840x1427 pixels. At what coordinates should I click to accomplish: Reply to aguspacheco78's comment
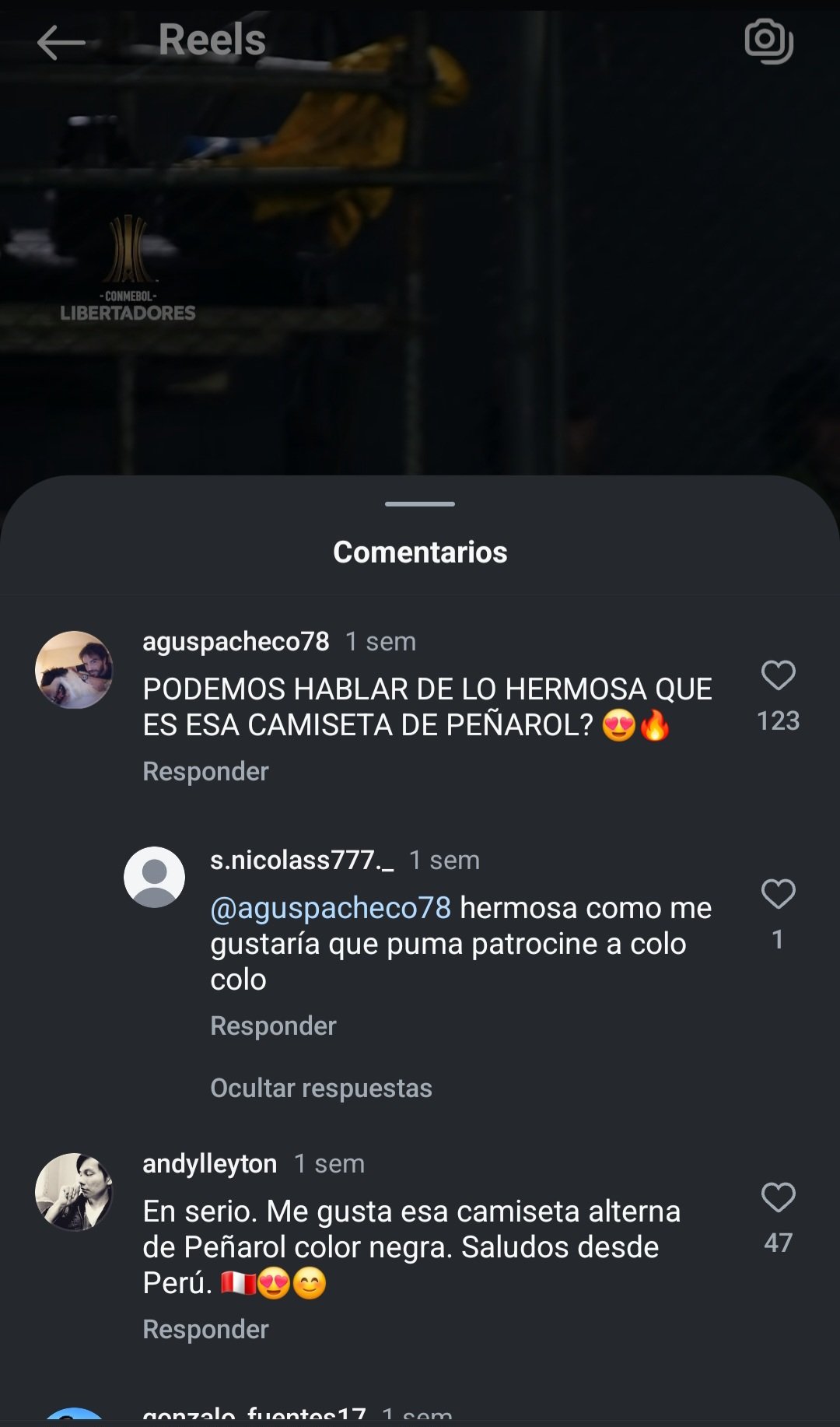tap(205, 771)
